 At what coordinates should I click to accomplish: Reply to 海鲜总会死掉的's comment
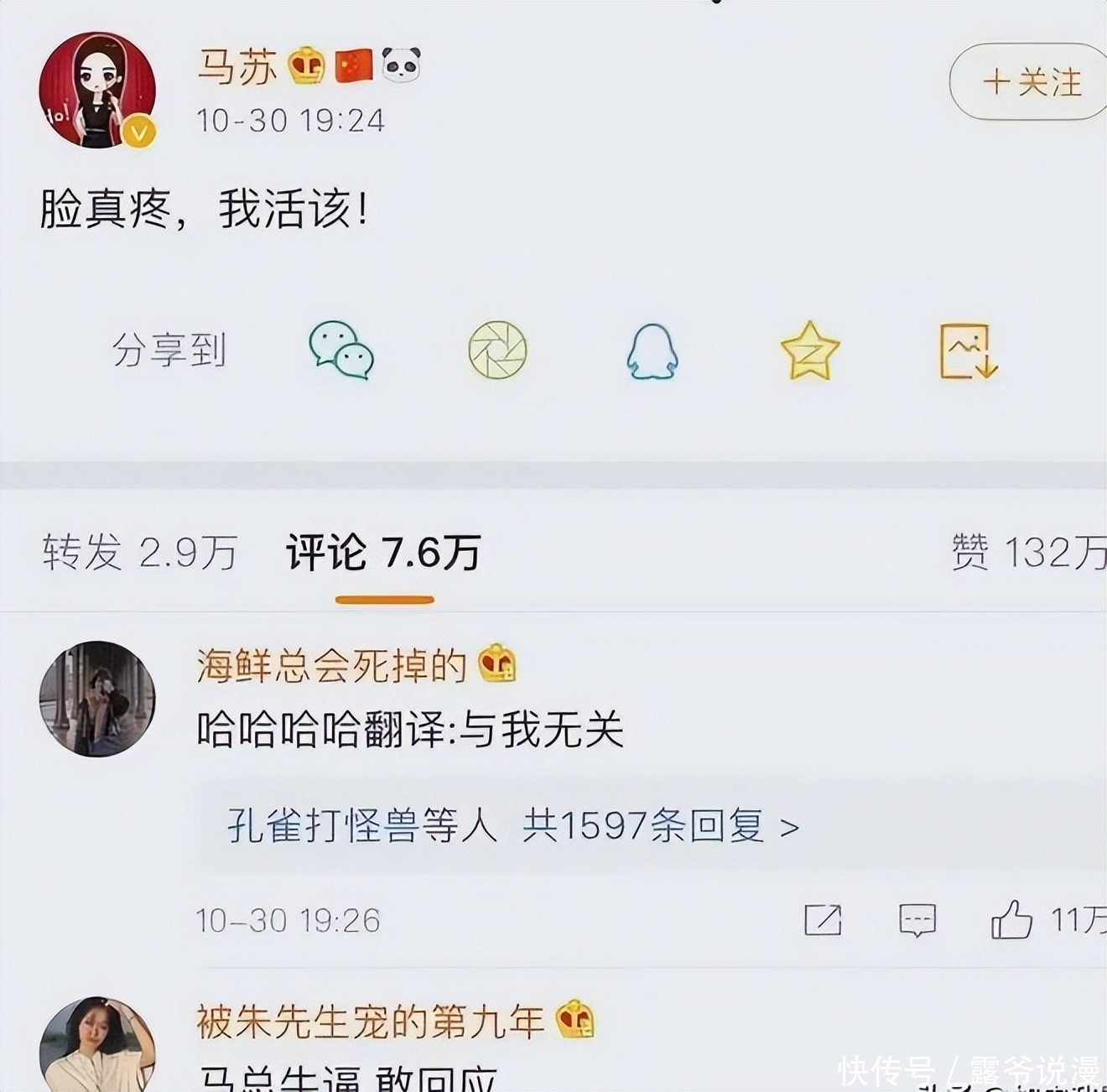pos(917,920)
